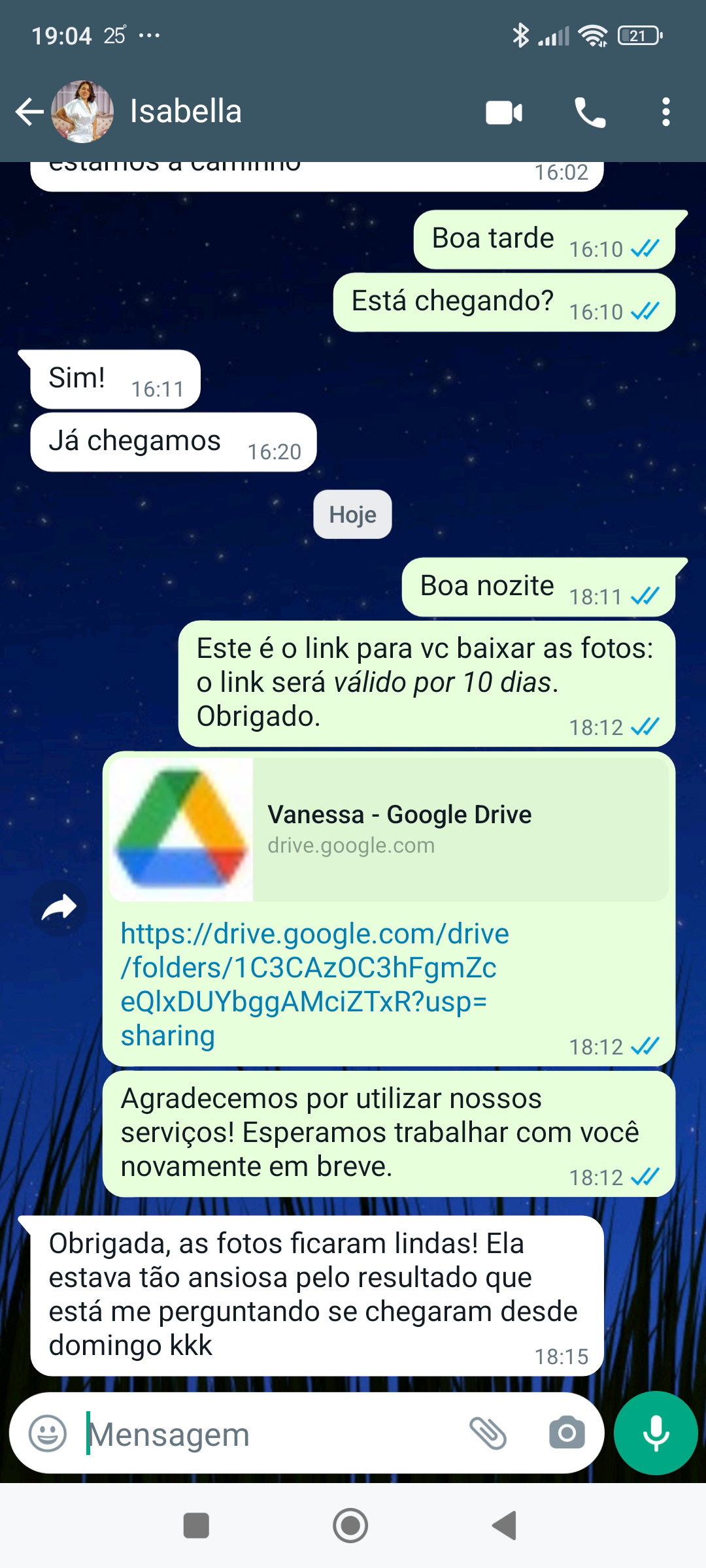Tap the system home button

[x=350, y=1526]
